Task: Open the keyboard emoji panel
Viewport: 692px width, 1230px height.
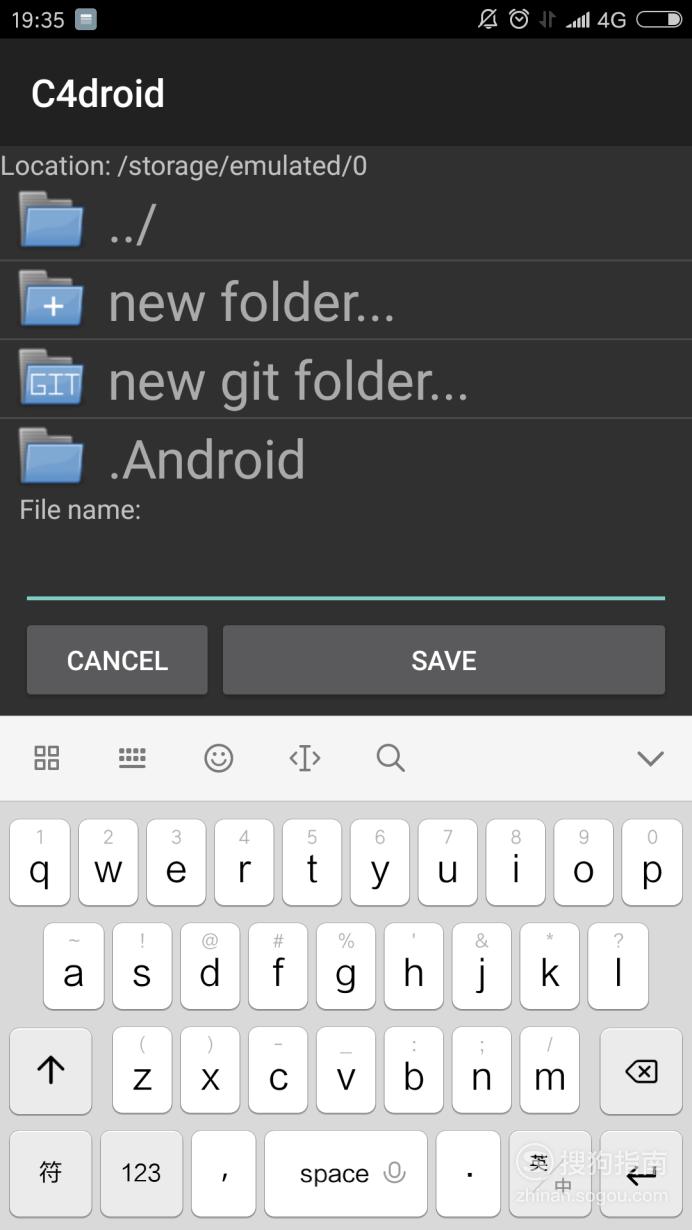Action: pyautogui.click(x=218, y=758)
